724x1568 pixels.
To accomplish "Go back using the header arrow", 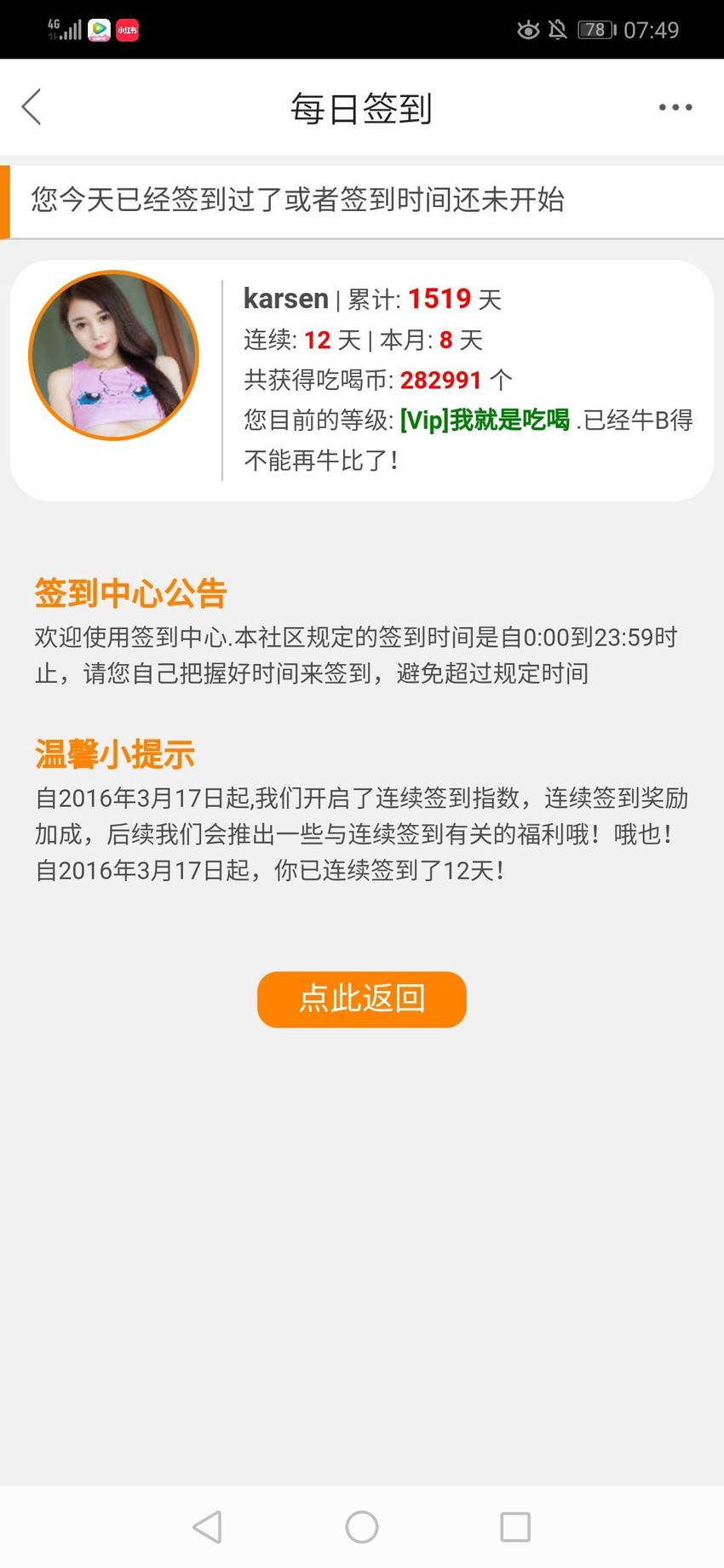I will point(32,107).
